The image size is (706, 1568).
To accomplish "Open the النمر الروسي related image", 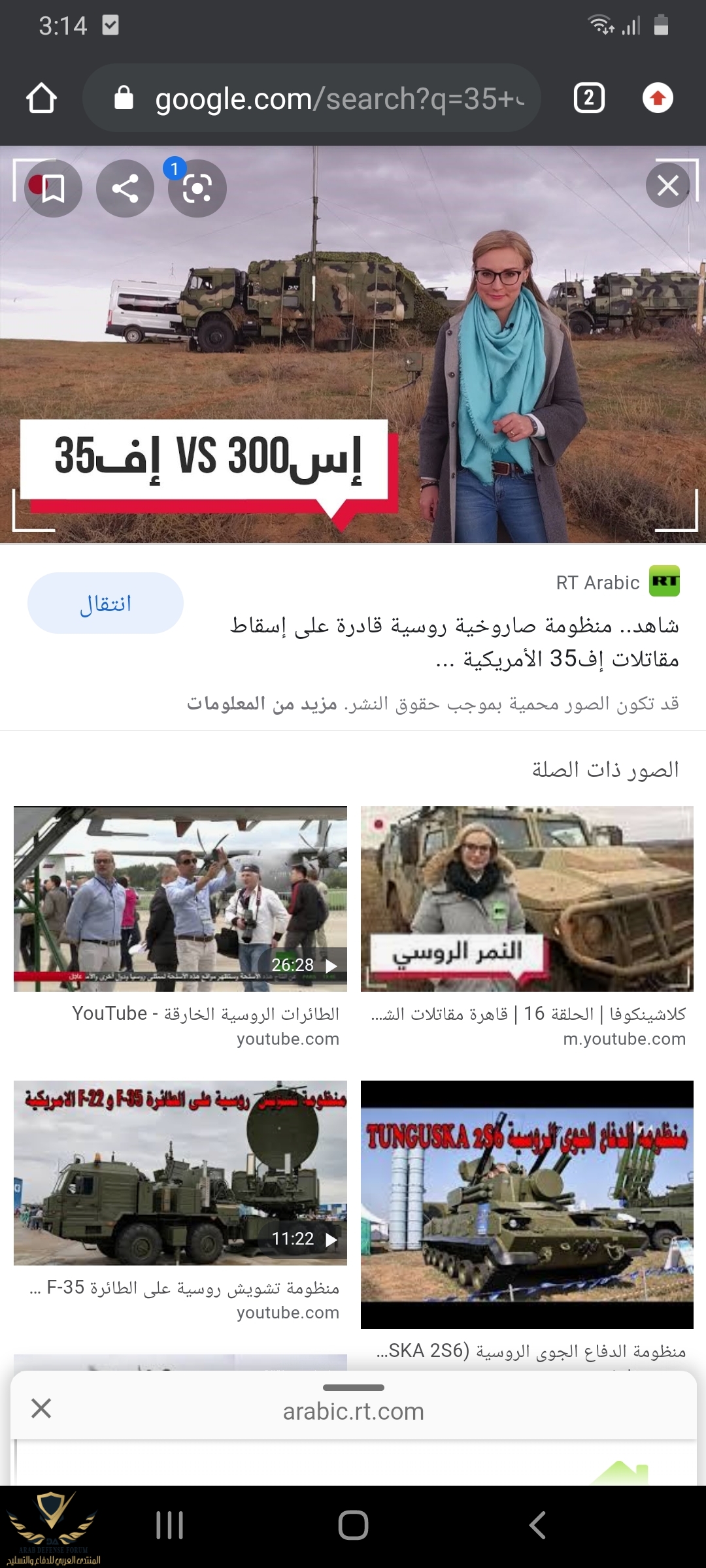I will click(x=527, y=898).
